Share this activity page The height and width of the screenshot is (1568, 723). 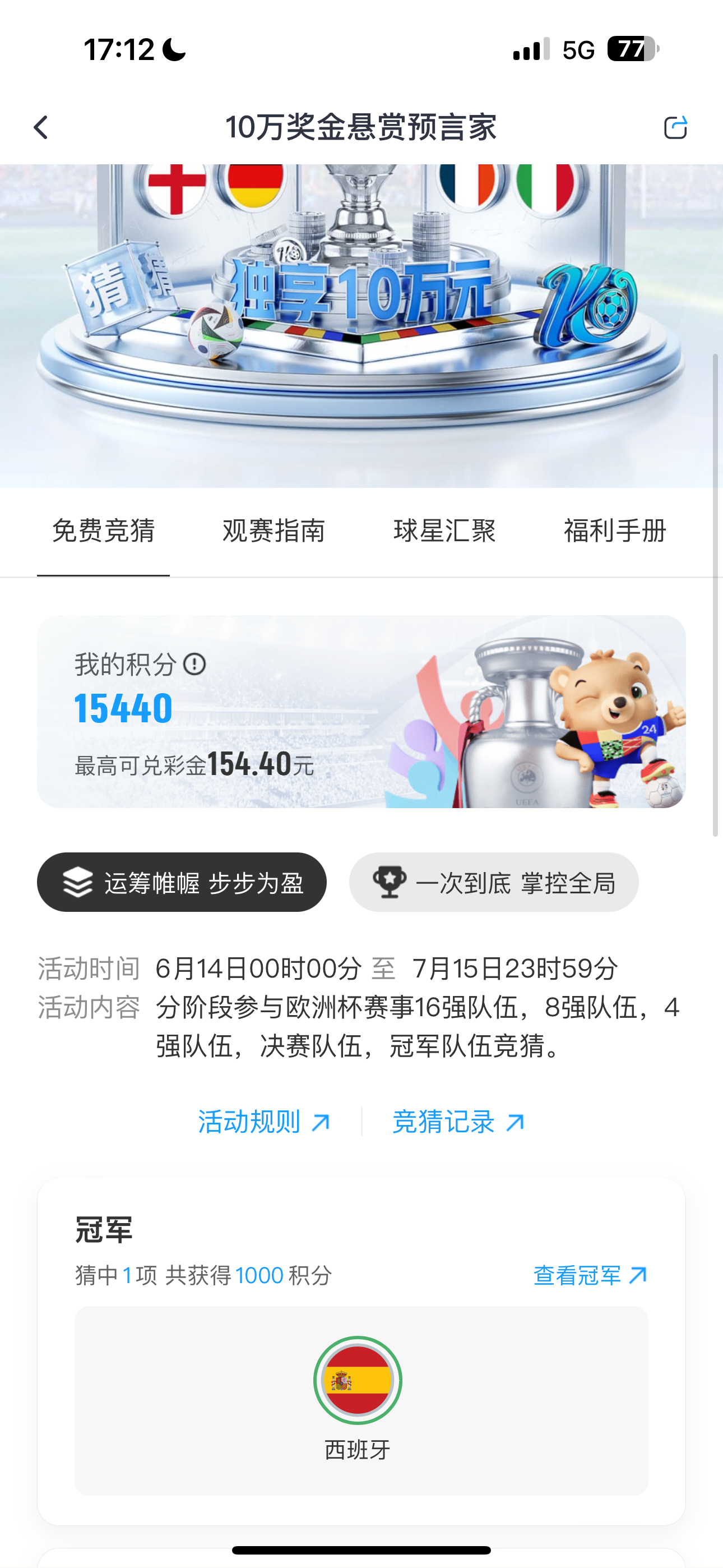(x=675, y=128)
